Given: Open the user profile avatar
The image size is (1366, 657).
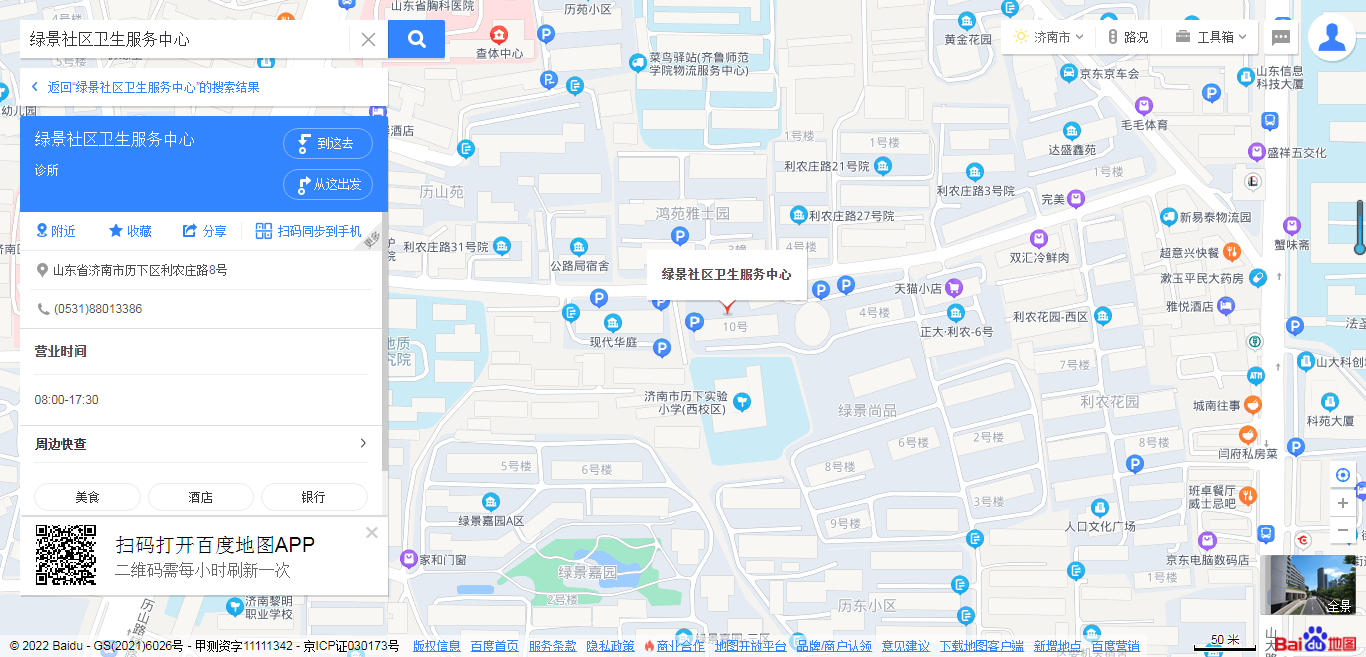Looking at the screenshot, I should pos(1331,37).
